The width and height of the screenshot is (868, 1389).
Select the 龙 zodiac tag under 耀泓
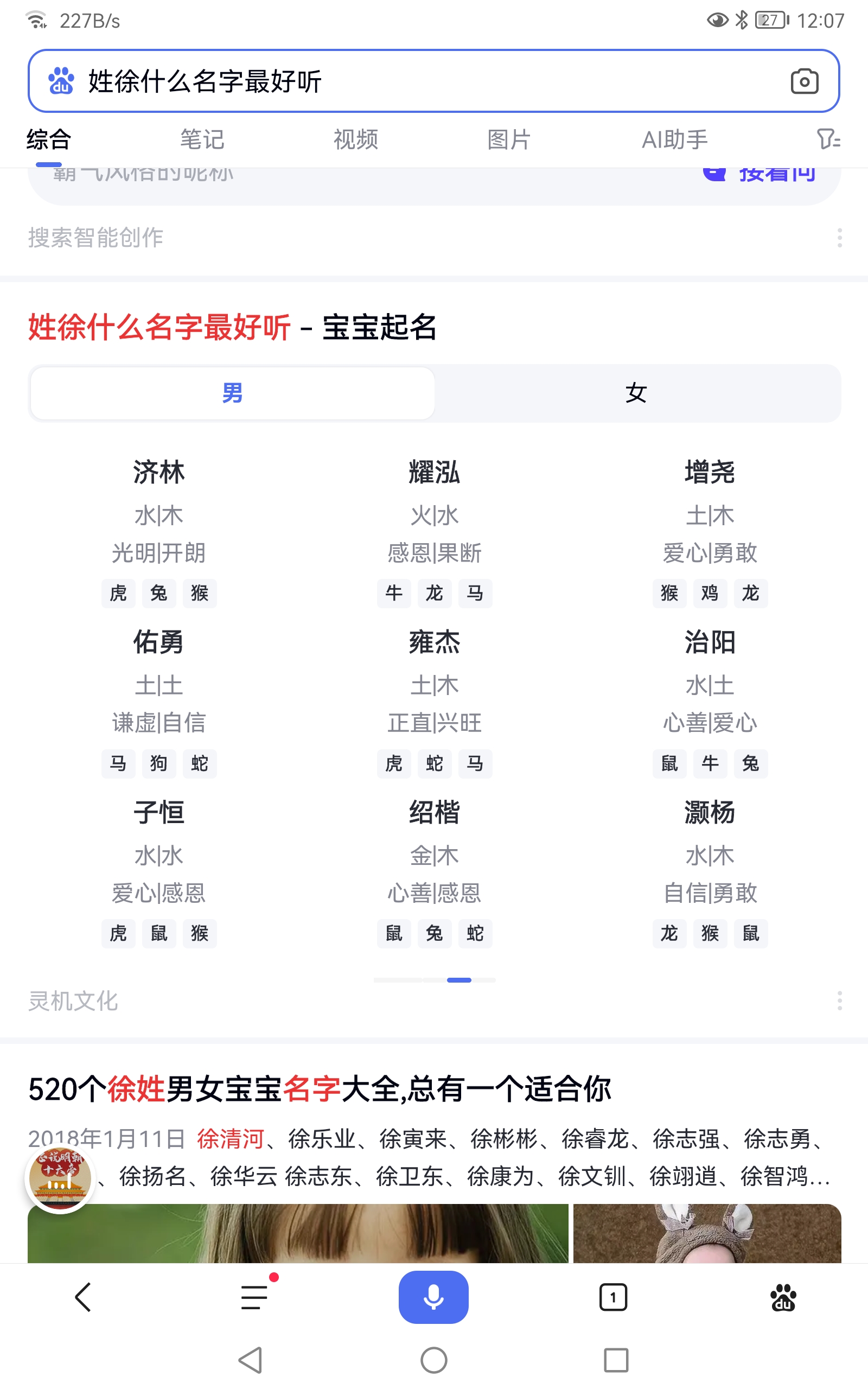[x=434, y=594]
